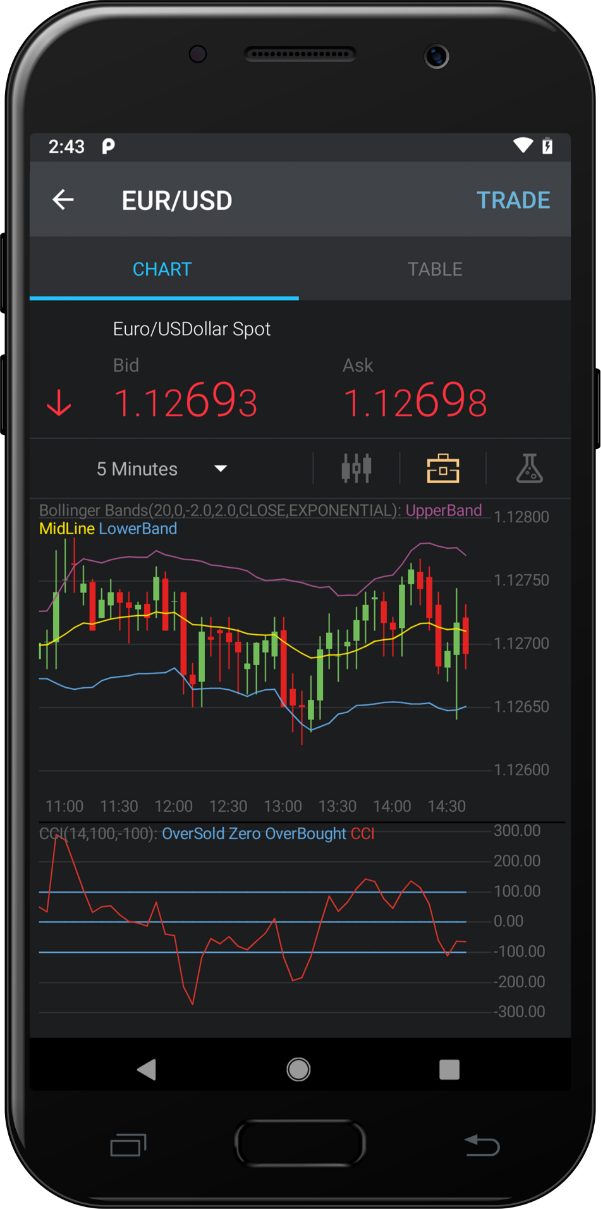Open the flask indicators icon

(x=529, y=468)
